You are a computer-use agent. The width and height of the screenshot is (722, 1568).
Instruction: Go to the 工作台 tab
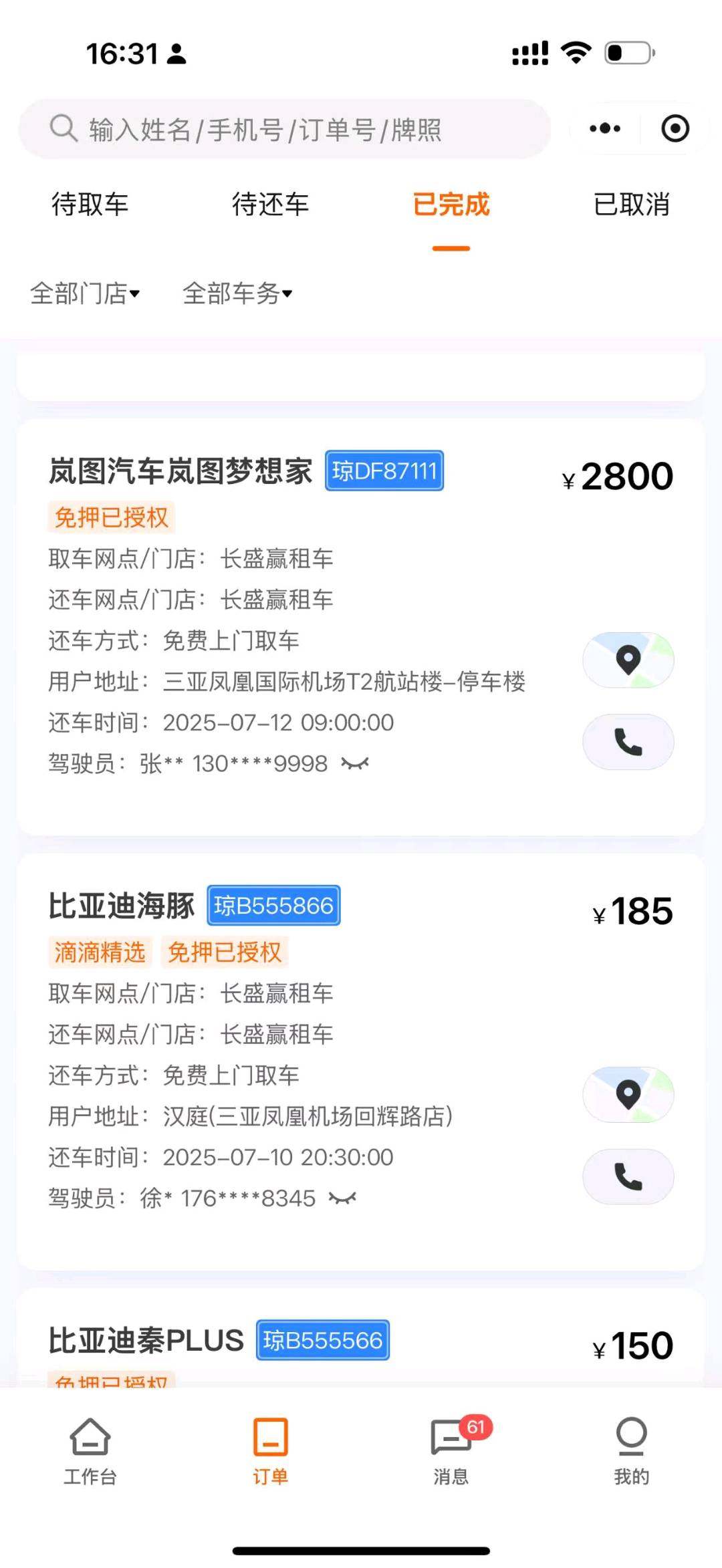(x=90, y=1450)
